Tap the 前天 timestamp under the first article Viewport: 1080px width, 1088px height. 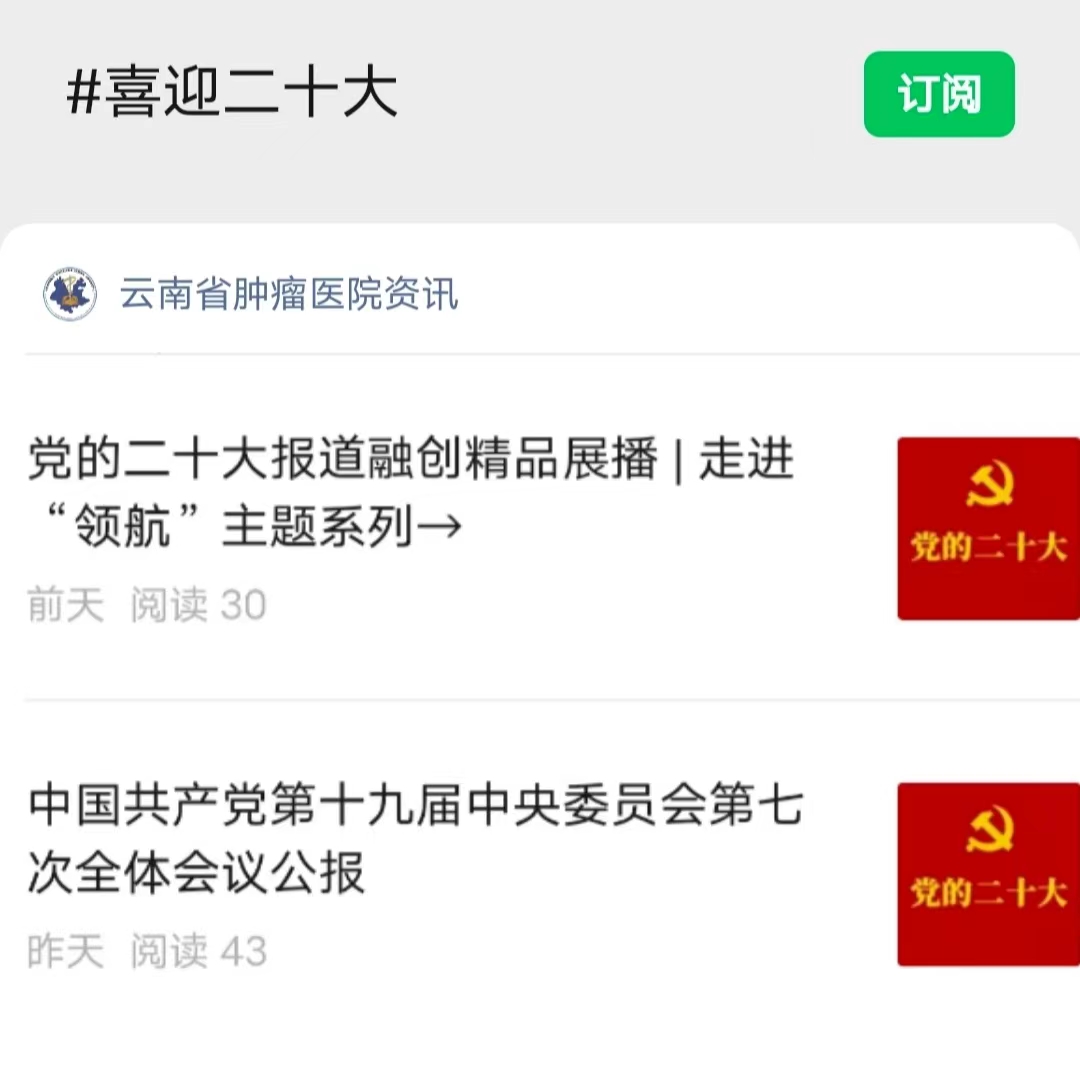point(64,604)
